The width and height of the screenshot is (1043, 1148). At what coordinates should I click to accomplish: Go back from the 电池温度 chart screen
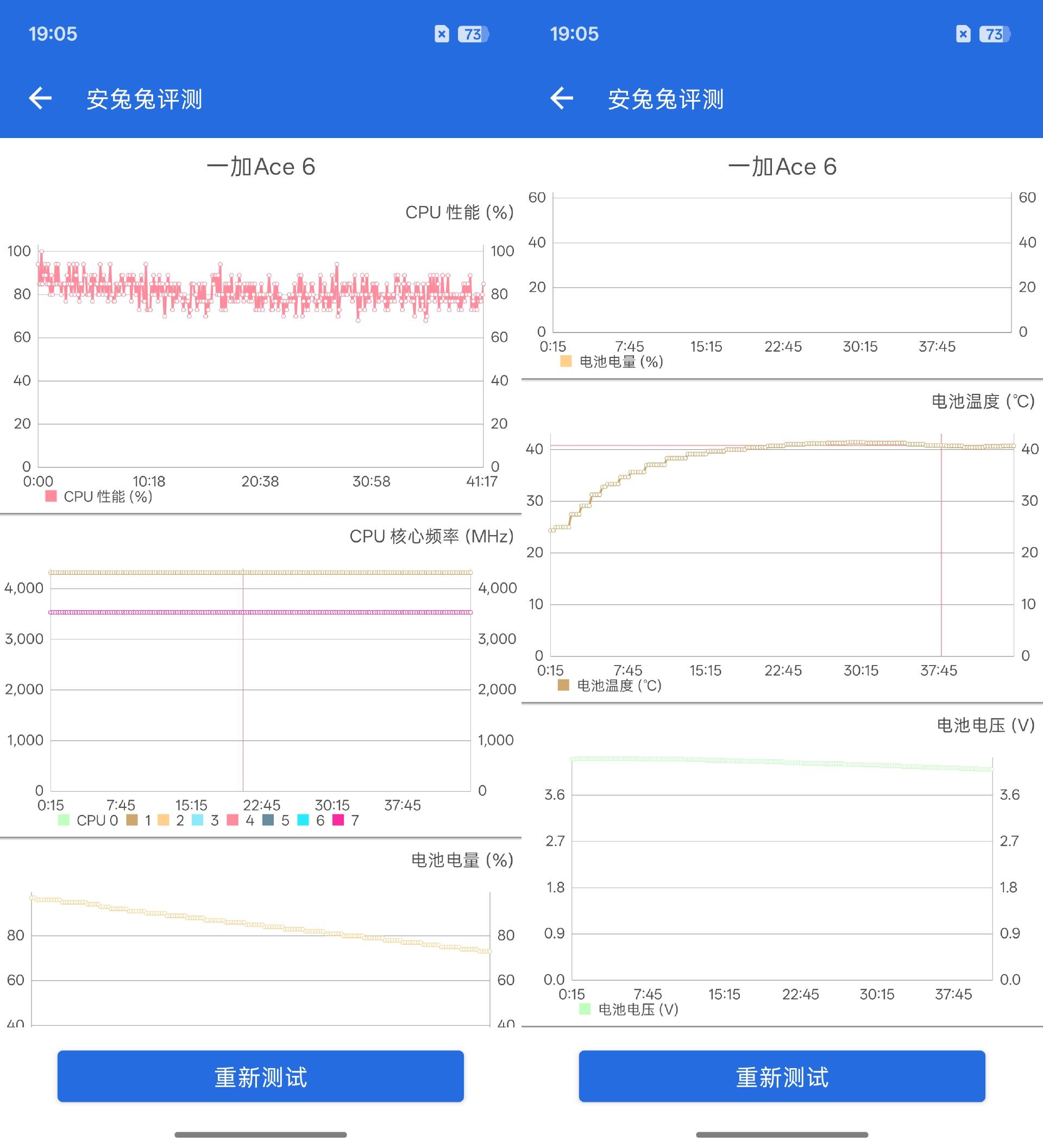[561, 98]
